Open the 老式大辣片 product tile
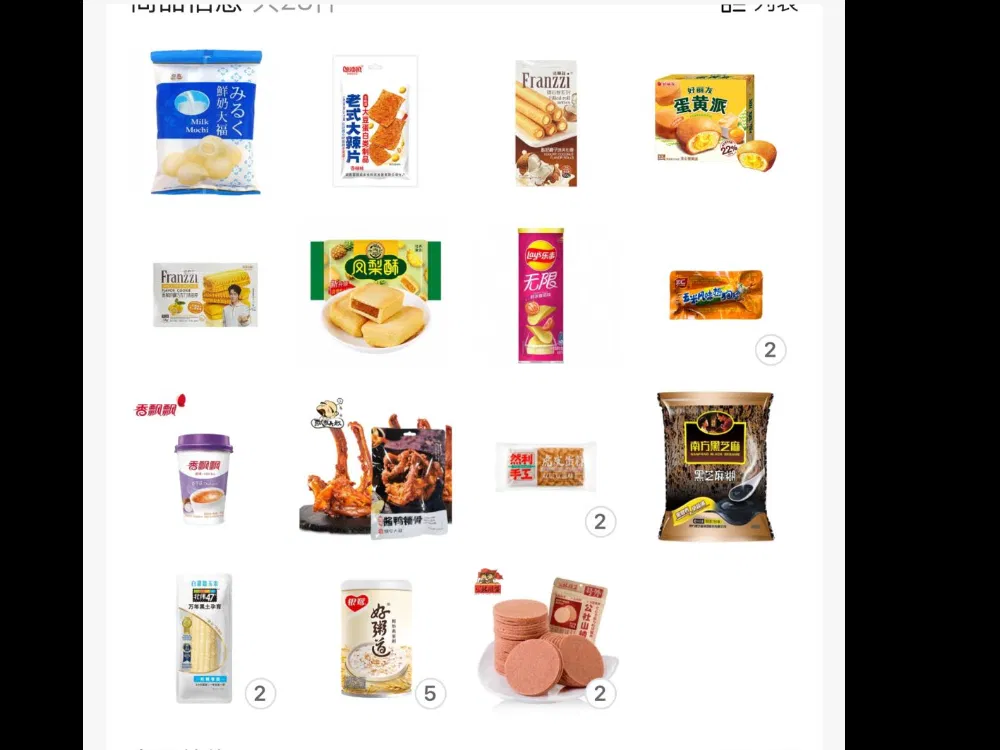Image resolution: width=1000 pixels, height=750 pixels. 375,121
